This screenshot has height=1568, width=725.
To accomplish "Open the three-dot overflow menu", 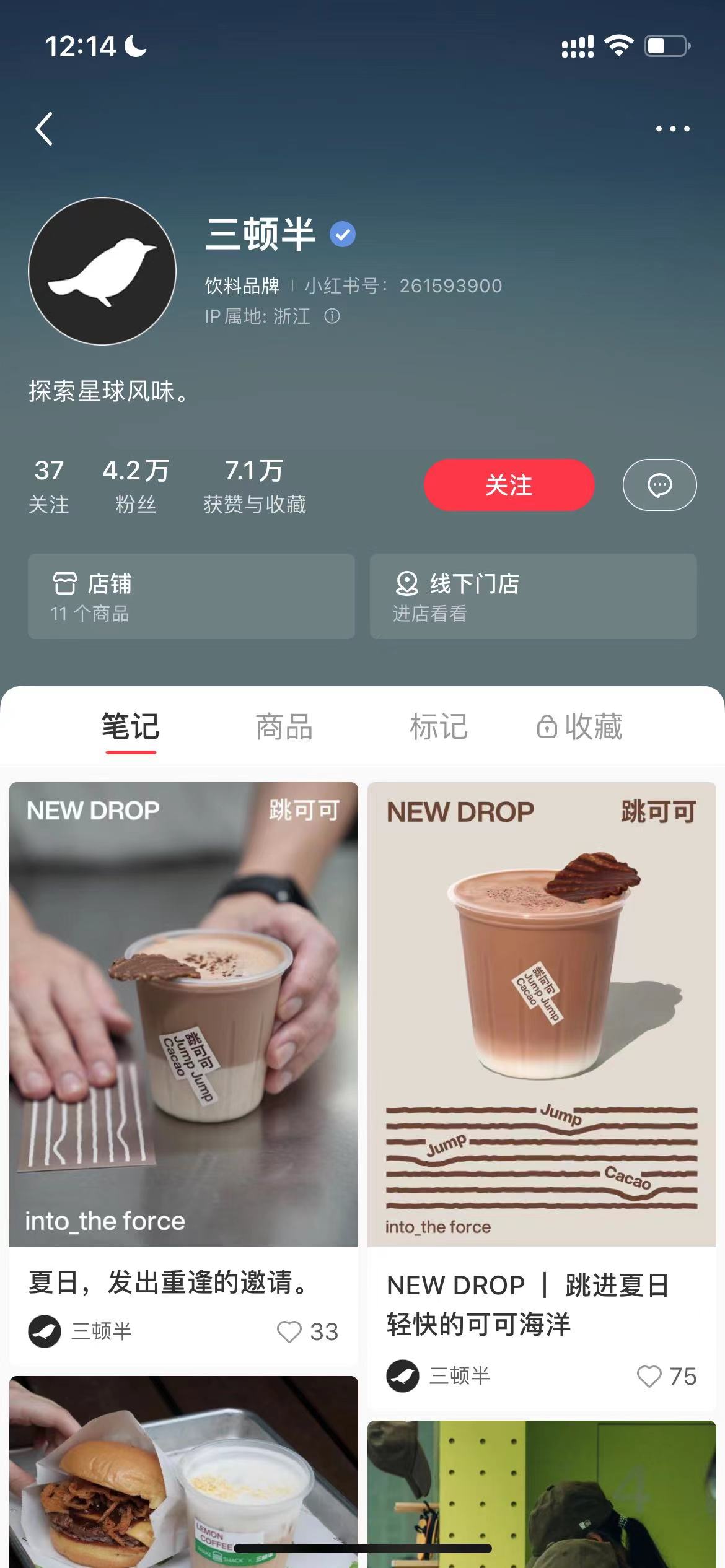I will click(x=672, y=129).
